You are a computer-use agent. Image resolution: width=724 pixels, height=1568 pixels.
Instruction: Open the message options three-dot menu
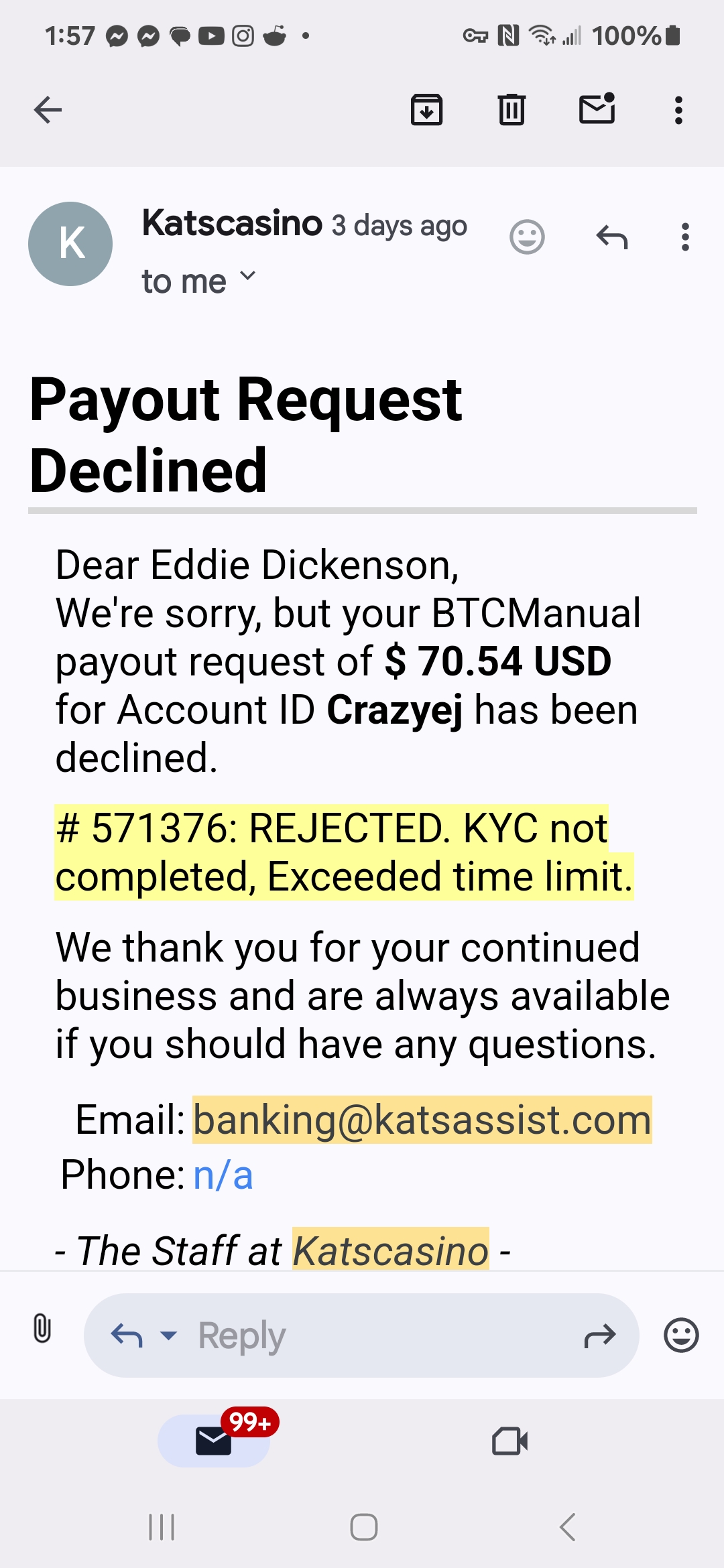coord(685,237)
